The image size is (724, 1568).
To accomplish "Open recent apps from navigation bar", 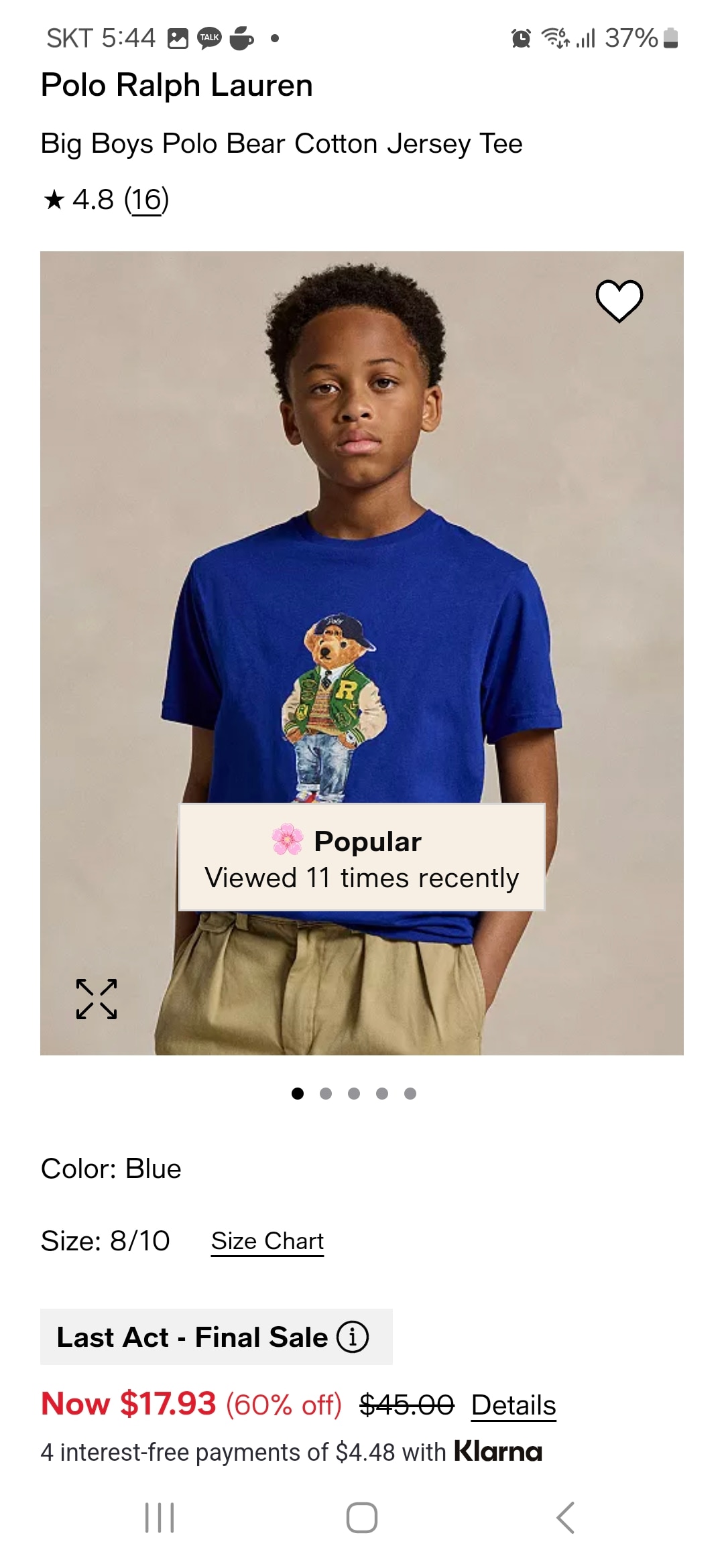I will (x=160, y=1518).
